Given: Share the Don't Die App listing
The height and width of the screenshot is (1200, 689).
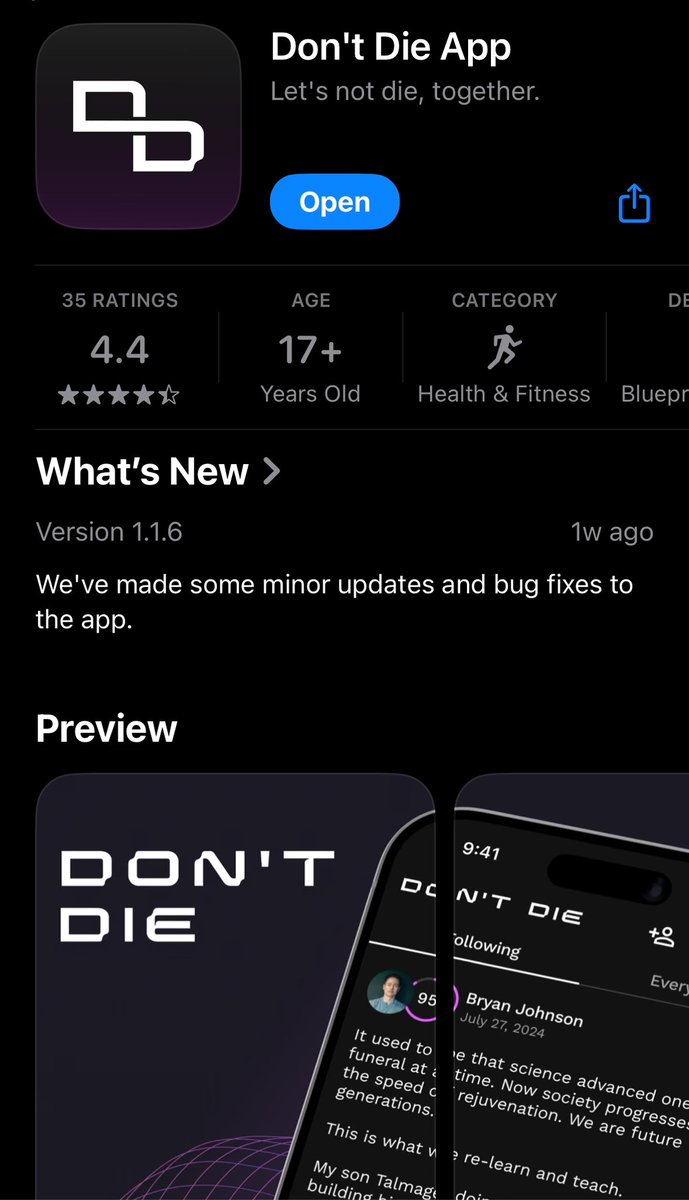Looking at the screenshot, I should [634, 204].
